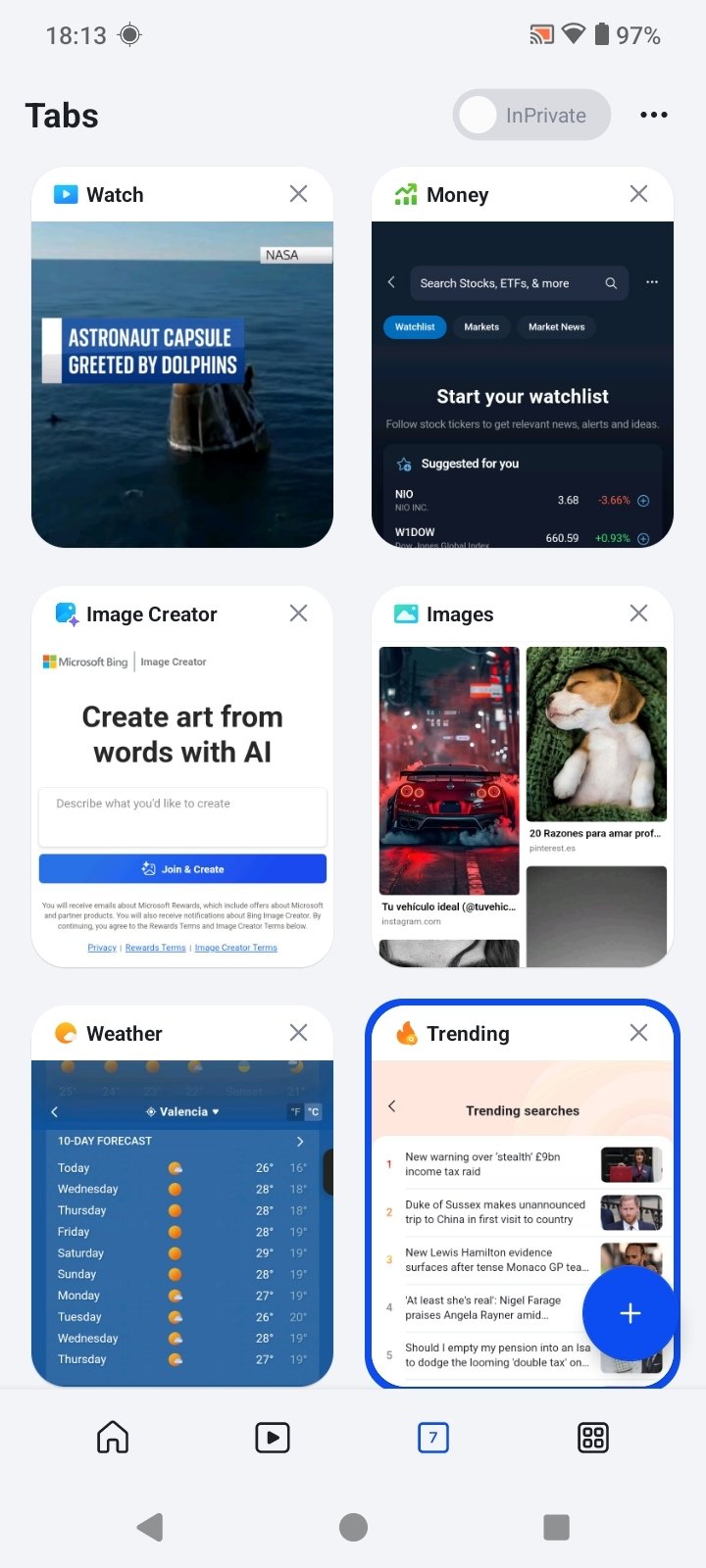Switch to the Images tab
Image resolution: width=706 pixels, height=1568 pixels.
(523, 804)
